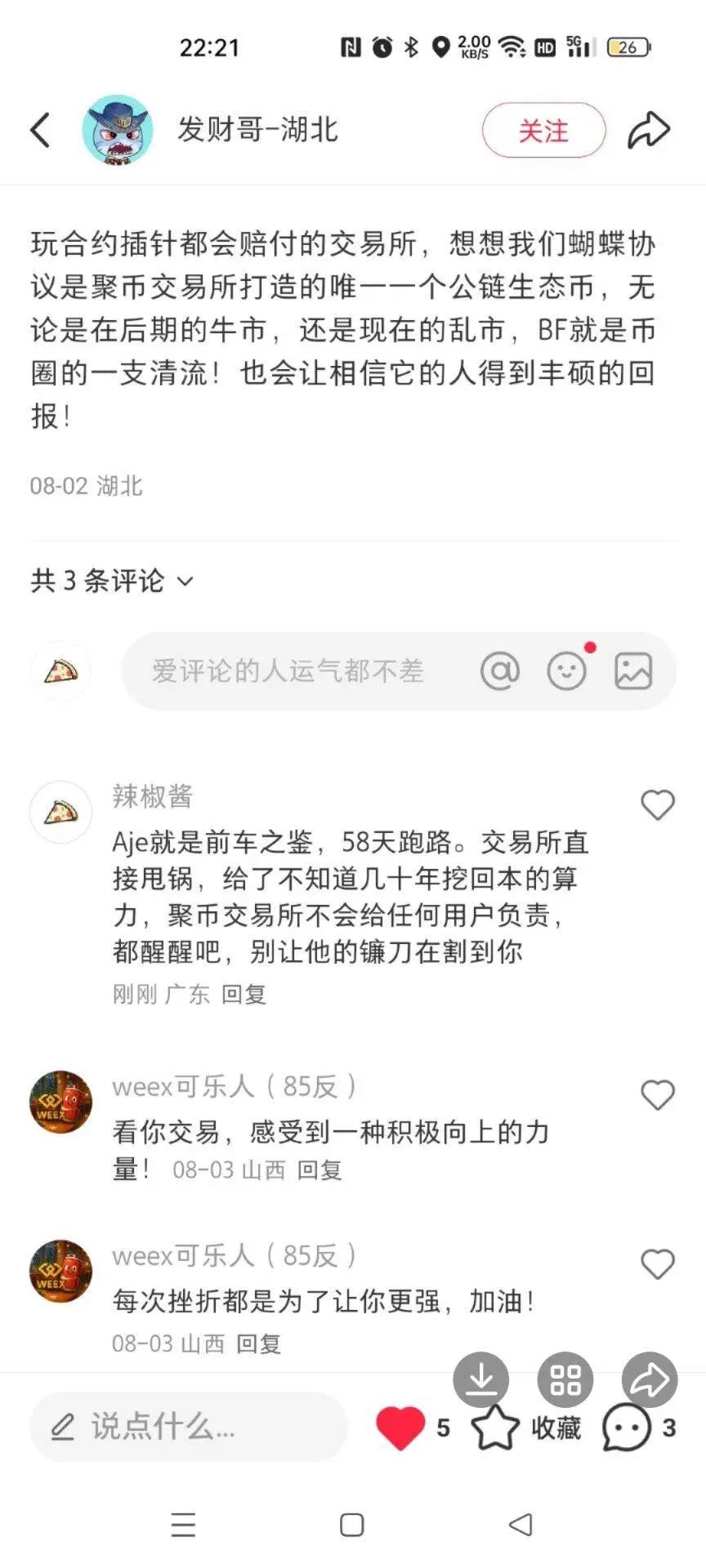706x1568 pixels.
Task: Open the comments bubble showing 3
Action: coord(628,1428)
